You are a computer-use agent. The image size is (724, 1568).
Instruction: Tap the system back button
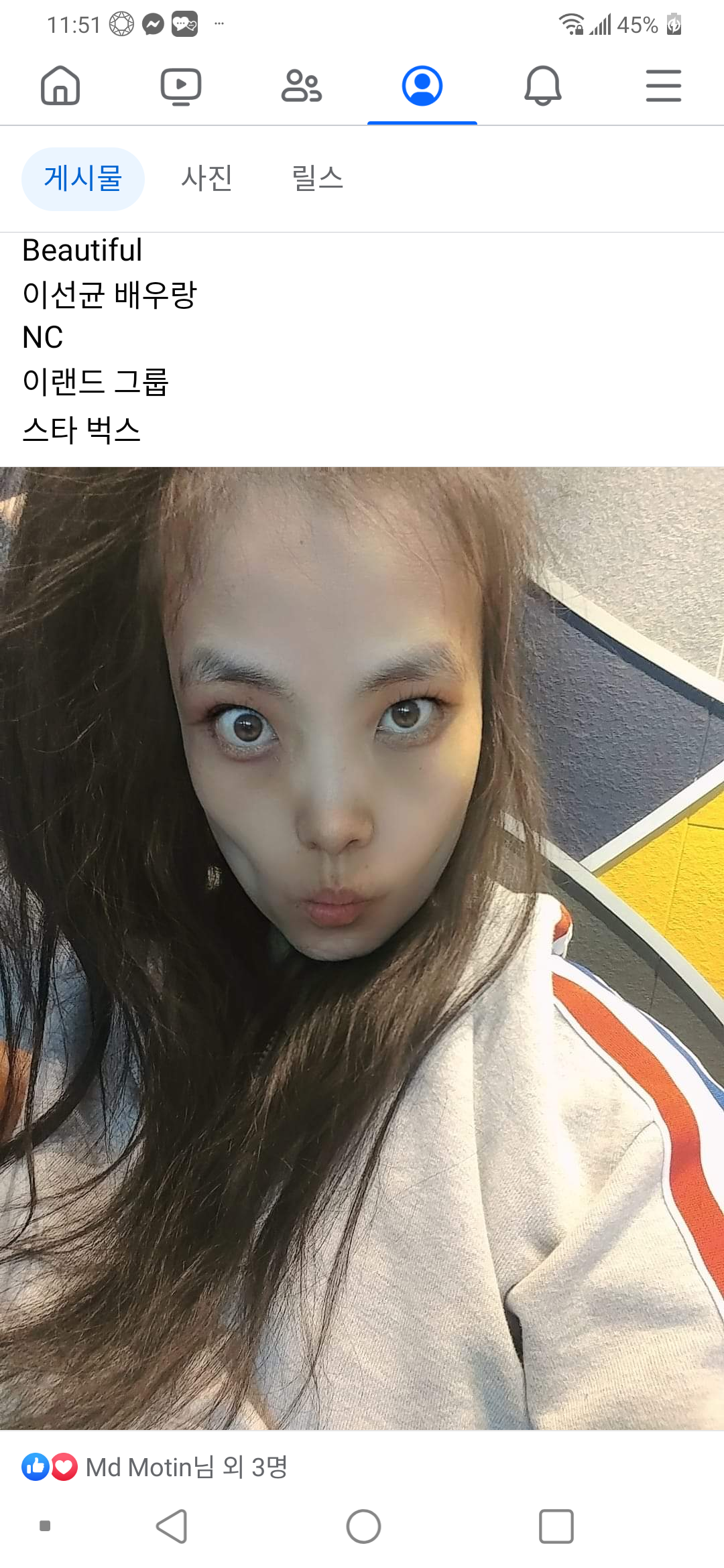(x=172, y=1526)
